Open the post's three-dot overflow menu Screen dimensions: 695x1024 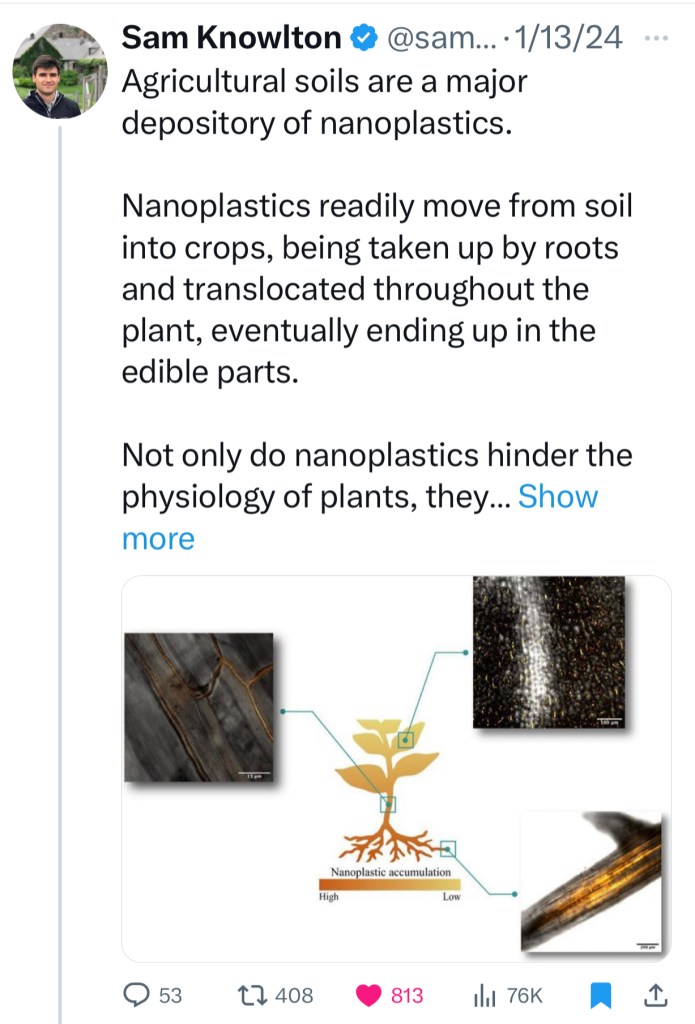click(656, 39)
